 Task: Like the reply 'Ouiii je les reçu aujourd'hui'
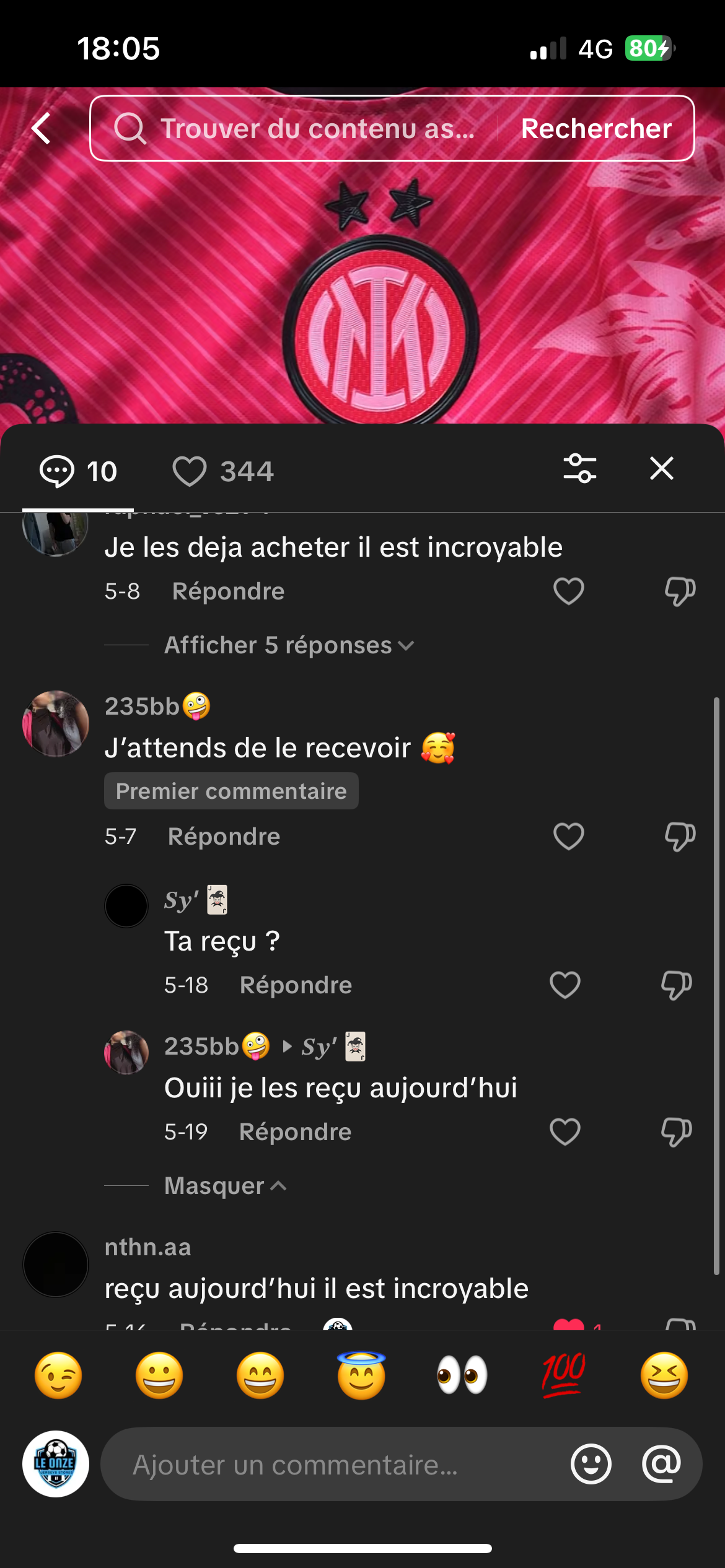pos(565,1132)
